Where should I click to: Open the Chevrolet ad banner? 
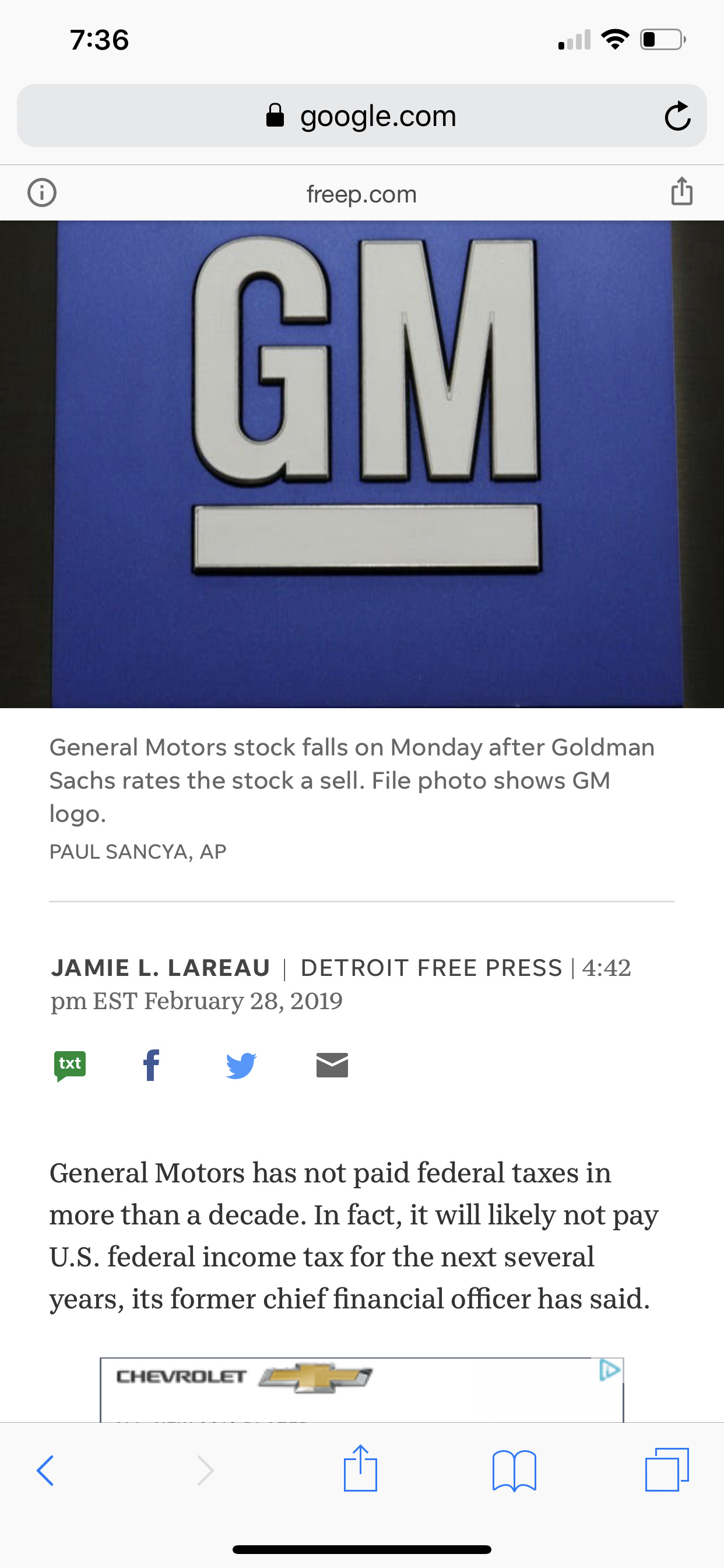(362, 1389)
